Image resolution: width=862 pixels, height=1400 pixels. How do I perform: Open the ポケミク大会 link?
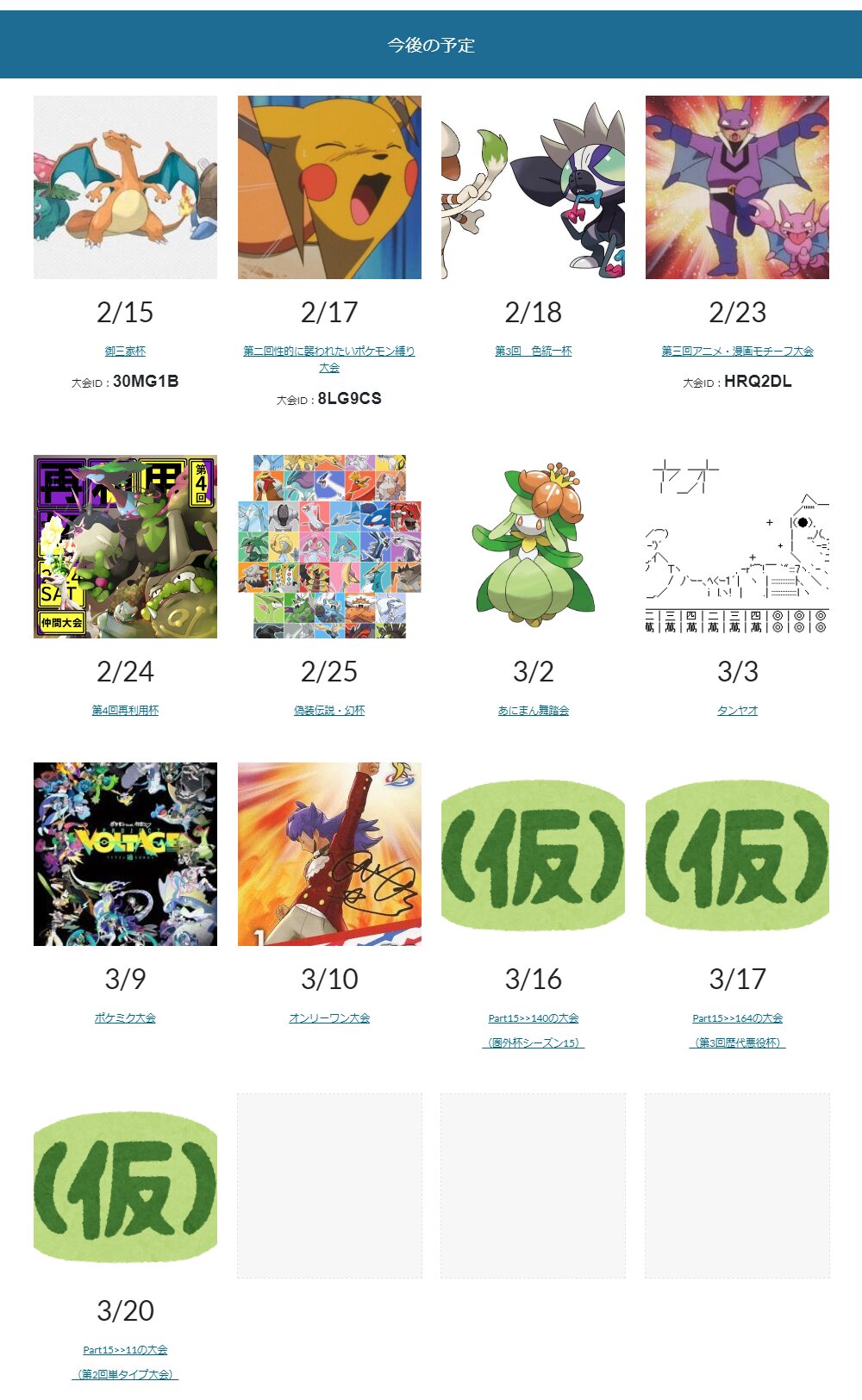[125, 1017]
